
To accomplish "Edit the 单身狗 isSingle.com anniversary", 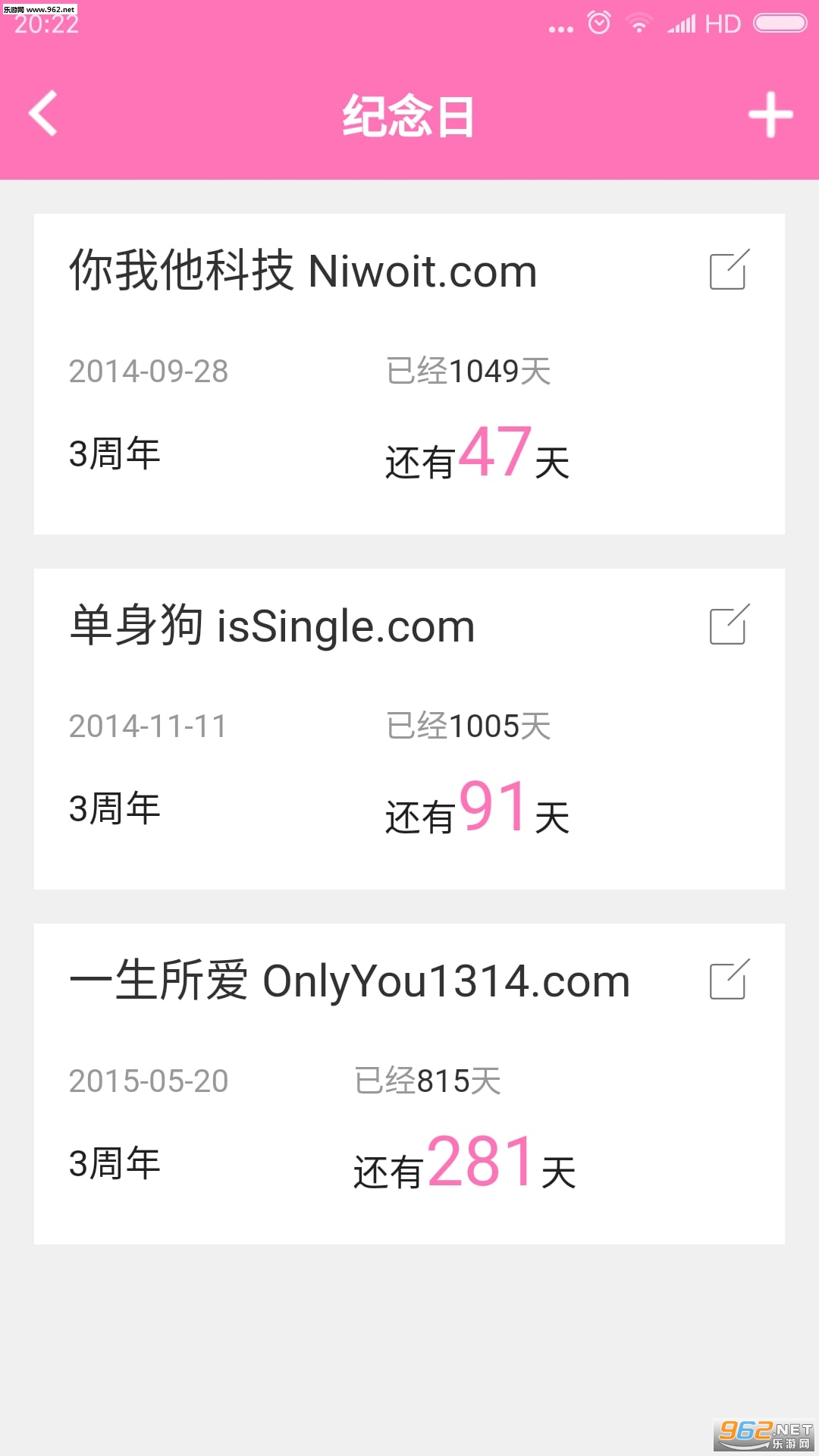I will coord(729,625).
